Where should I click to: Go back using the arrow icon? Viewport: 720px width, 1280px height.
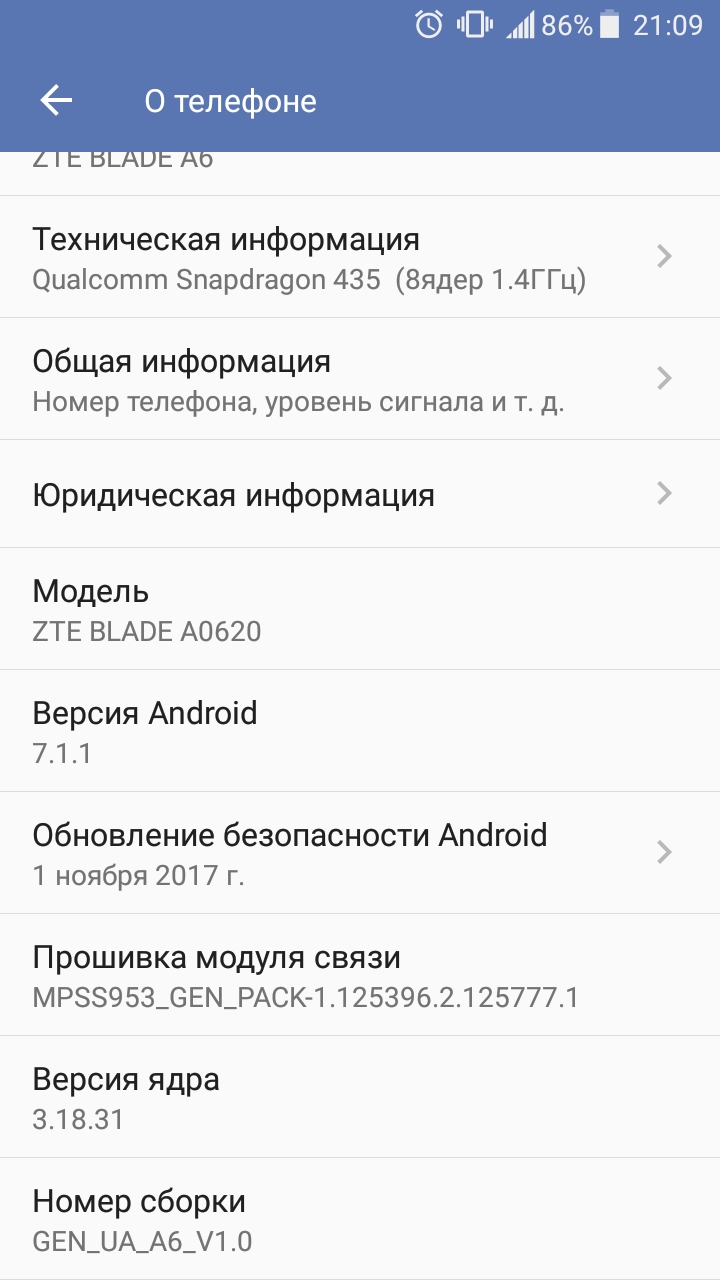click(56, 100)
